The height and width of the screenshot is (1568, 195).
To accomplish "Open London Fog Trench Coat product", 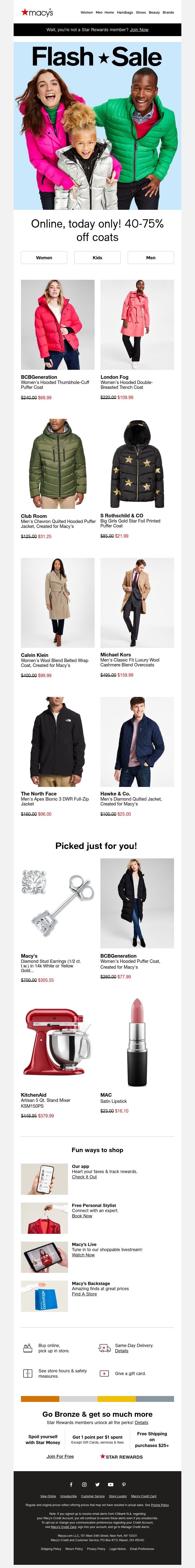I will point(137,324).
